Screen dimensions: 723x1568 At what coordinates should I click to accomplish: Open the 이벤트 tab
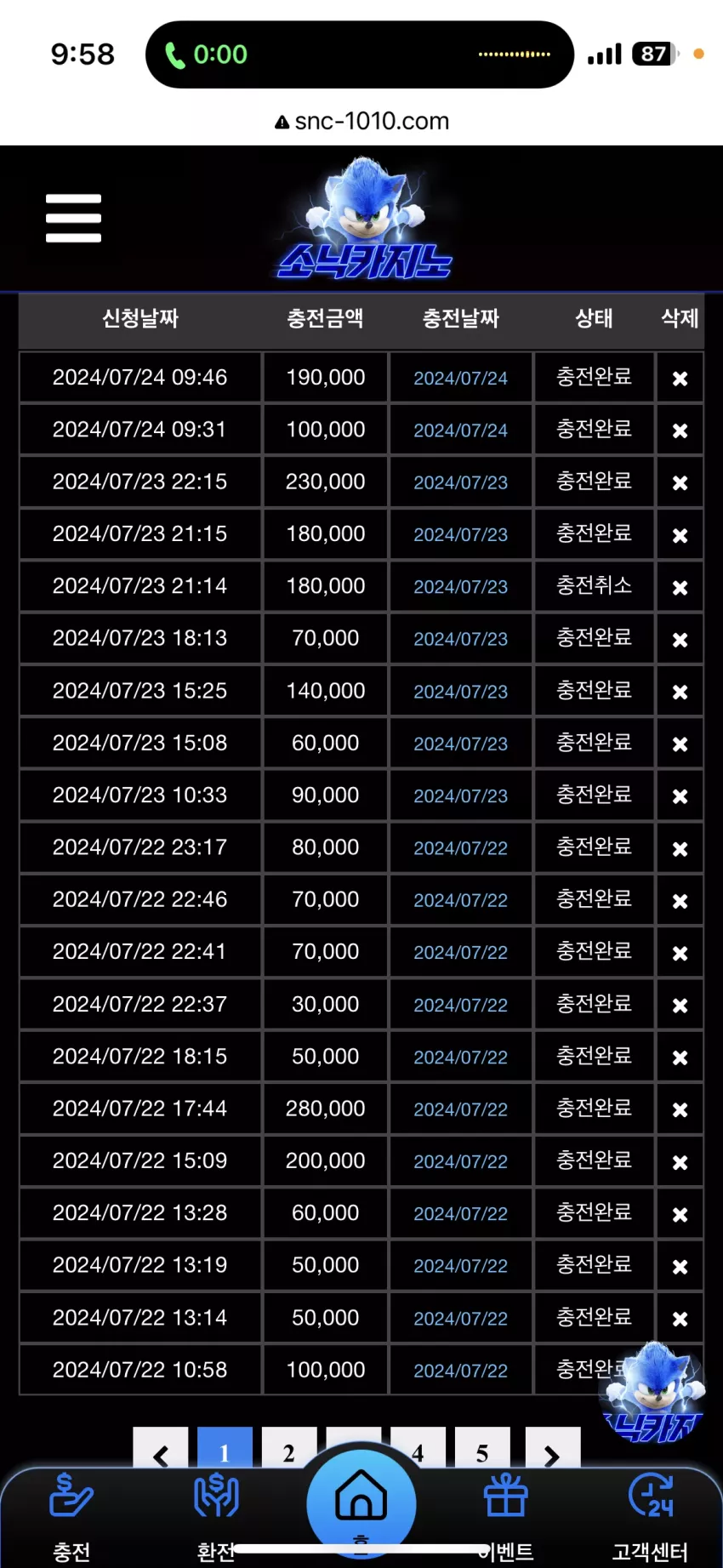[506, 1519]
